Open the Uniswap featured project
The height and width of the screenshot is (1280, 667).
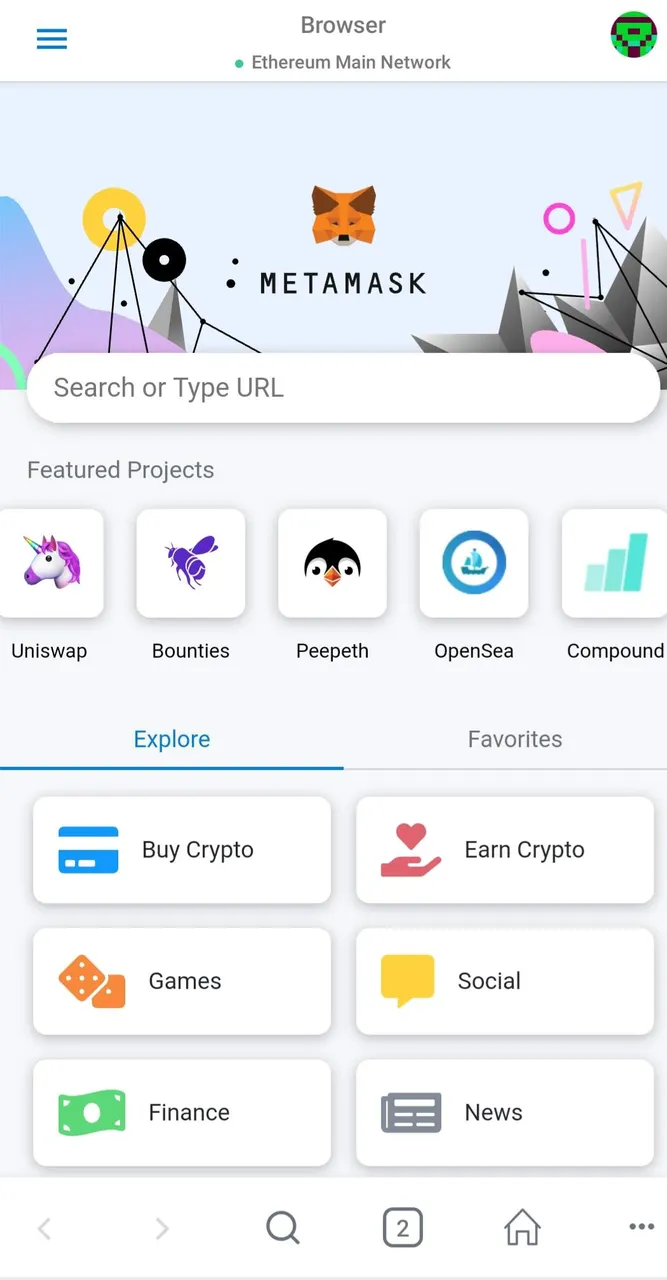[50, 564]
